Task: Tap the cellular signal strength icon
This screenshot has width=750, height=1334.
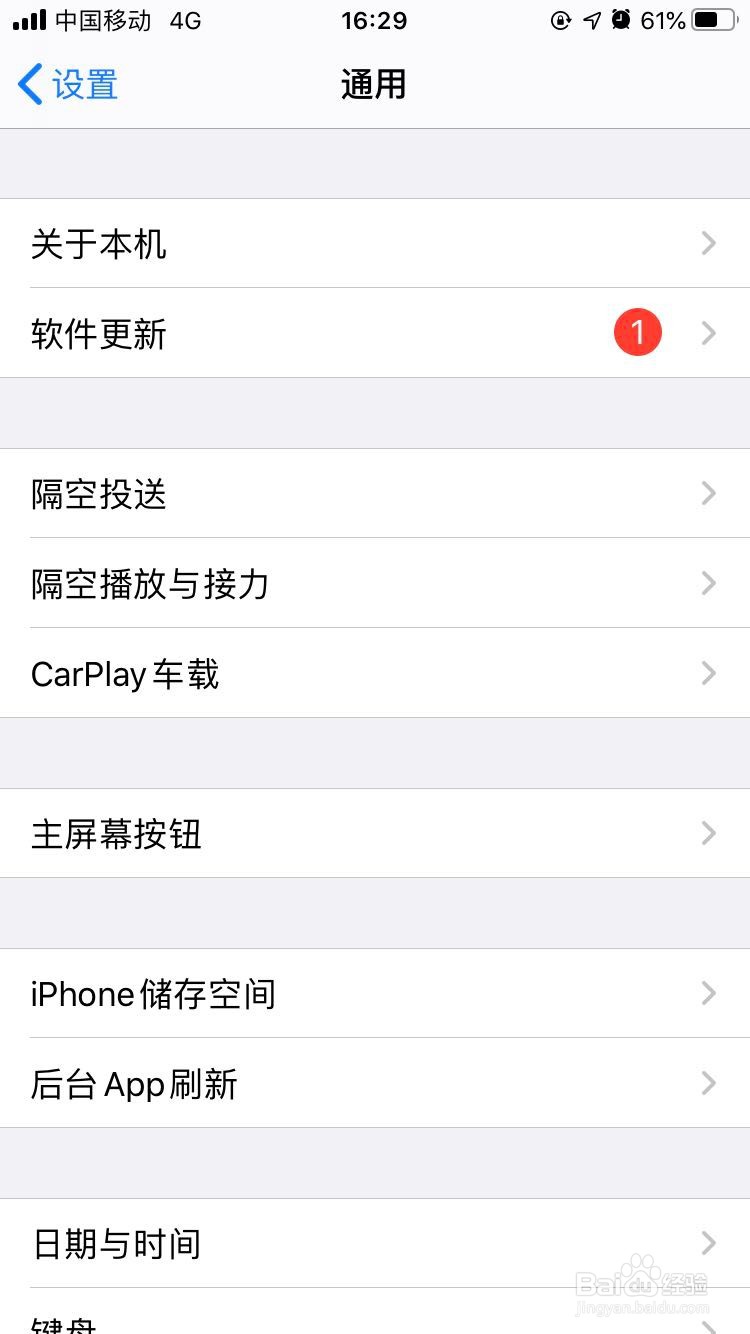Action: tap(30, 20)
